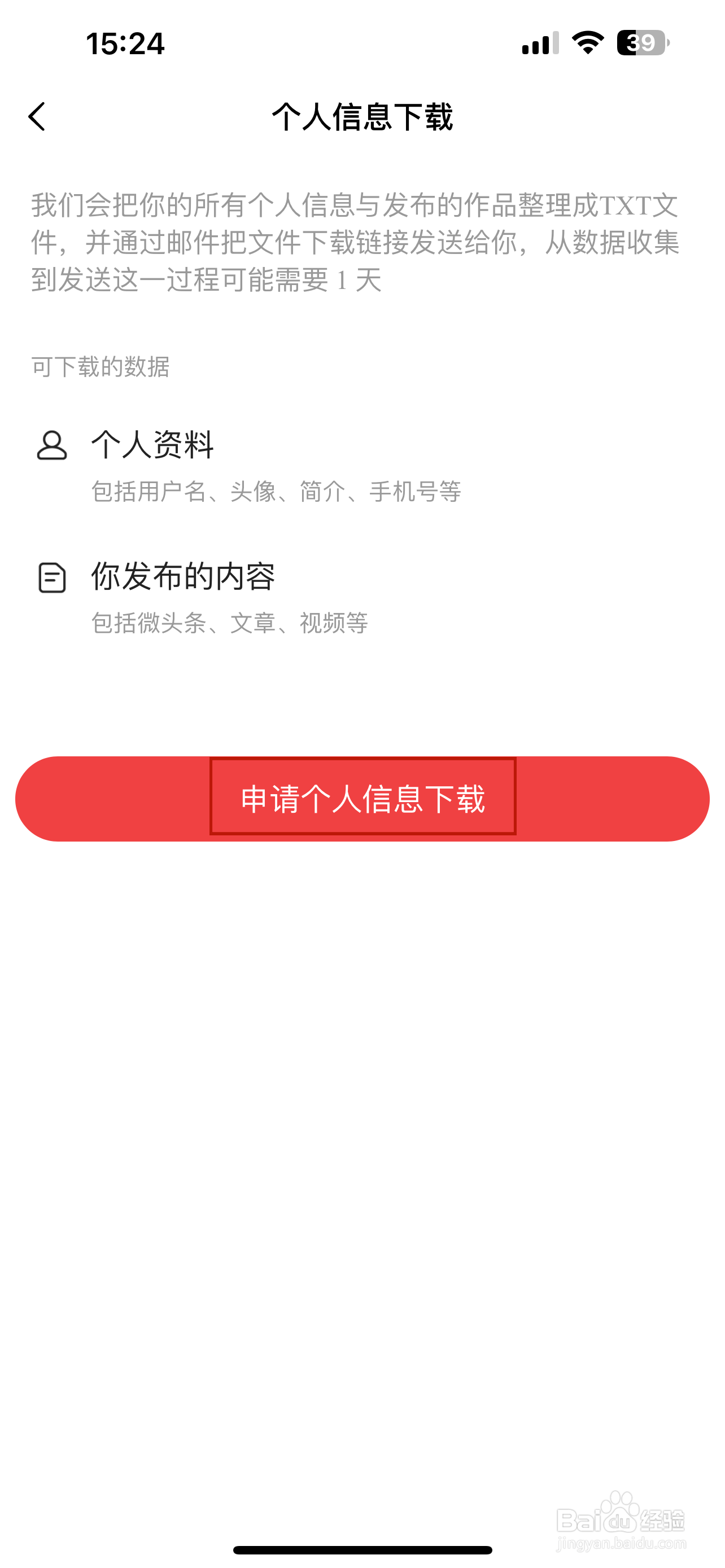Select the 你发布的内容 data item
The height and width of the screenshot is (1568, 725).
click(x=184, y=580)
